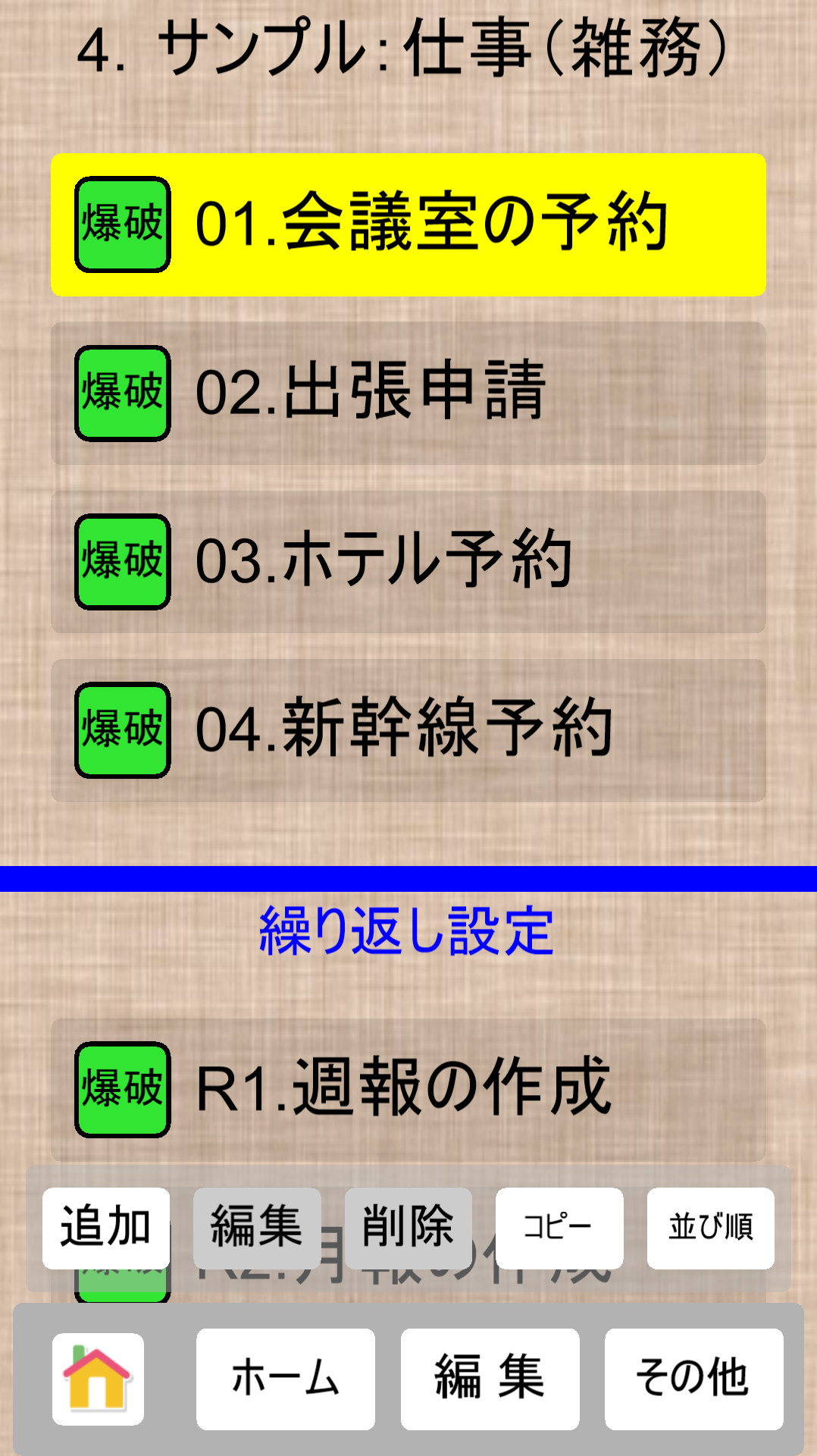This screenshot has height=1456, width=817.
Task: Add a new item with 追加
Action: [x=106, y=1228]
